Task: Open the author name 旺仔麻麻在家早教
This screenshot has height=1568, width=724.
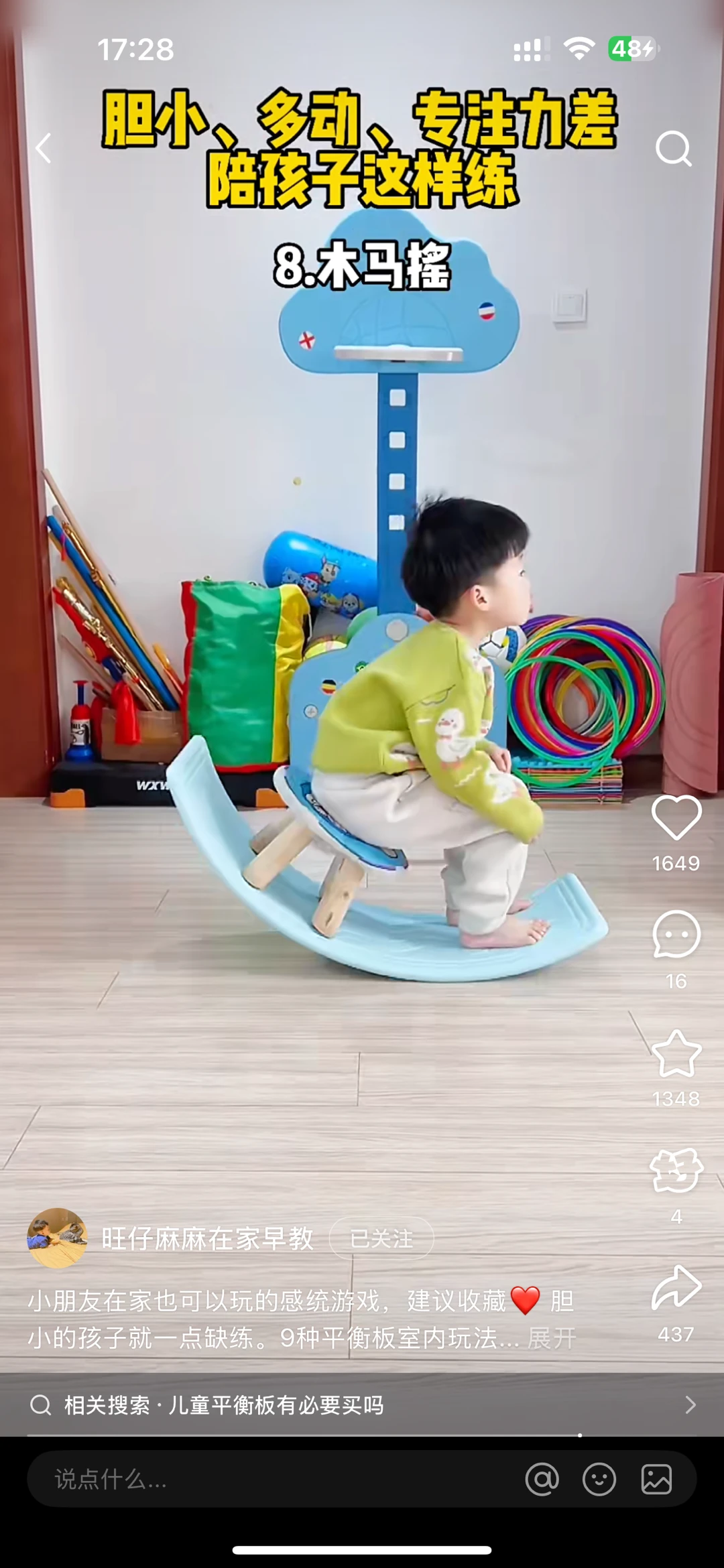Action: 207,1238
